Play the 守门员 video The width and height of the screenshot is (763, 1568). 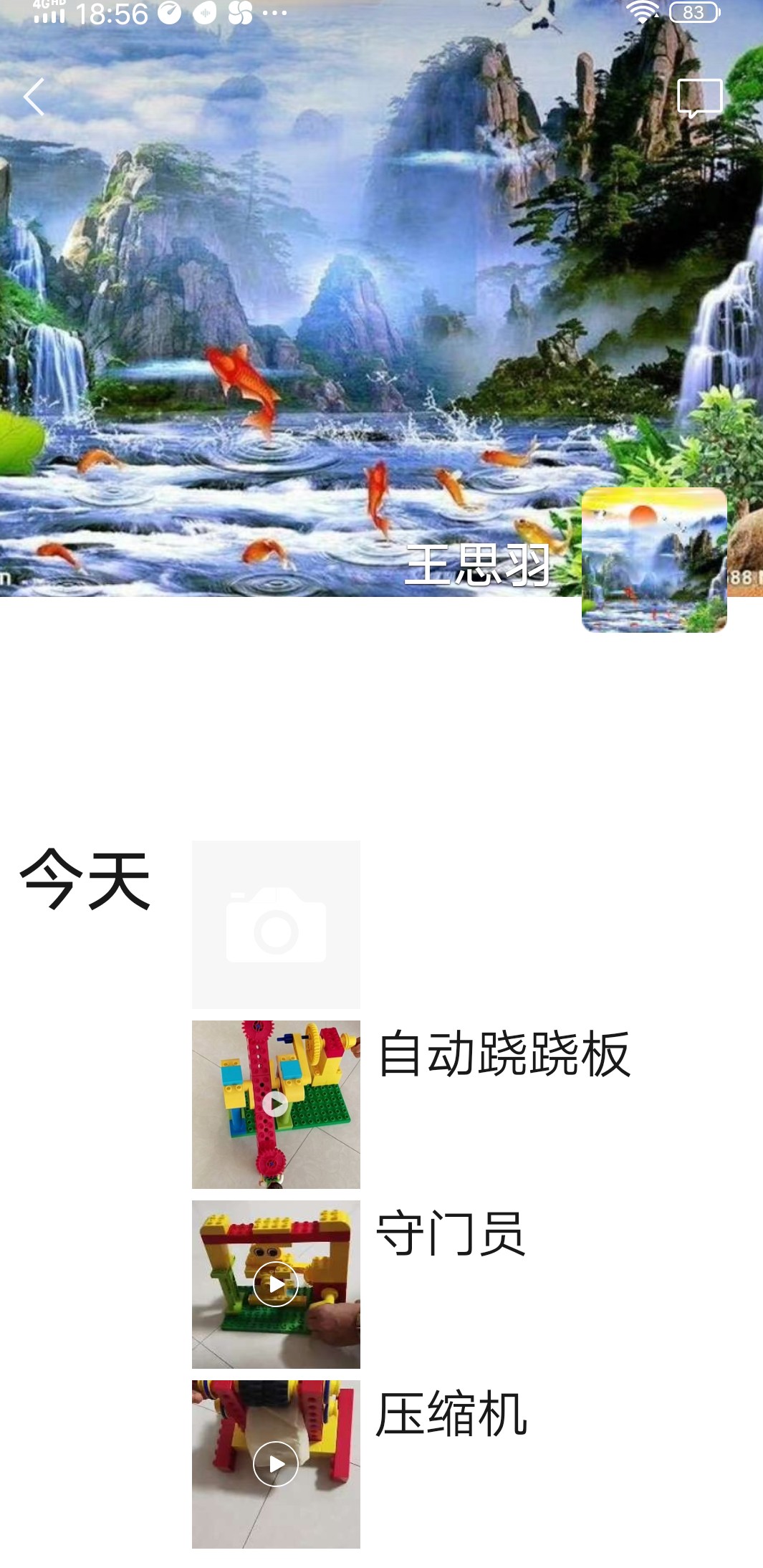point(276,1284)
